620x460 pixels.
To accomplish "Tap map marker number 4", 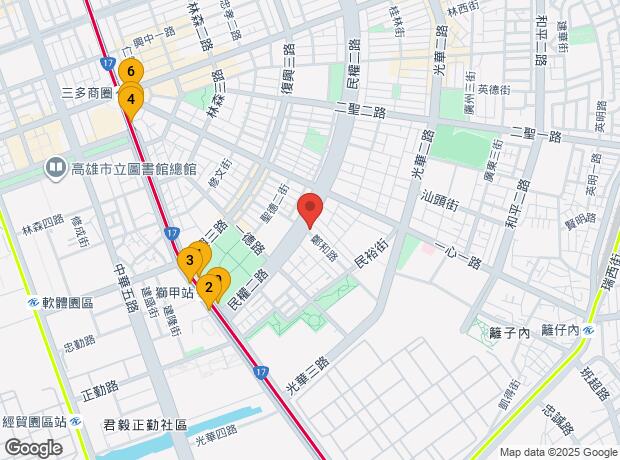I will pyautogui.click(x=131, y=99).
